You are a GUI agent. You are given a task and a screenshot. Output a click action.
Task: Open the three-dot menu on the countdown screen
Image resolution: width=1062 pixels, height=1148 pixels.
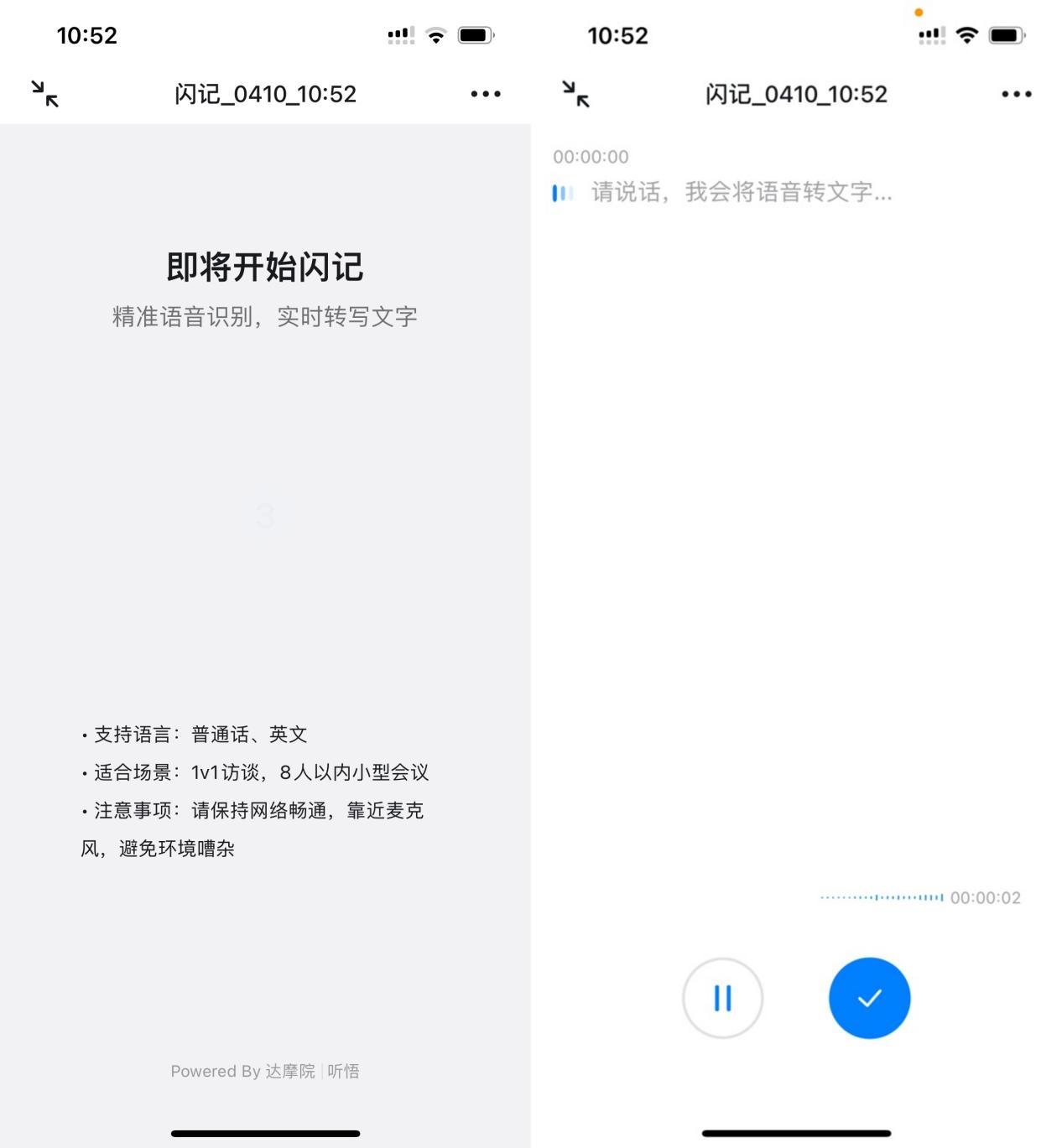[x=486, y=94]
